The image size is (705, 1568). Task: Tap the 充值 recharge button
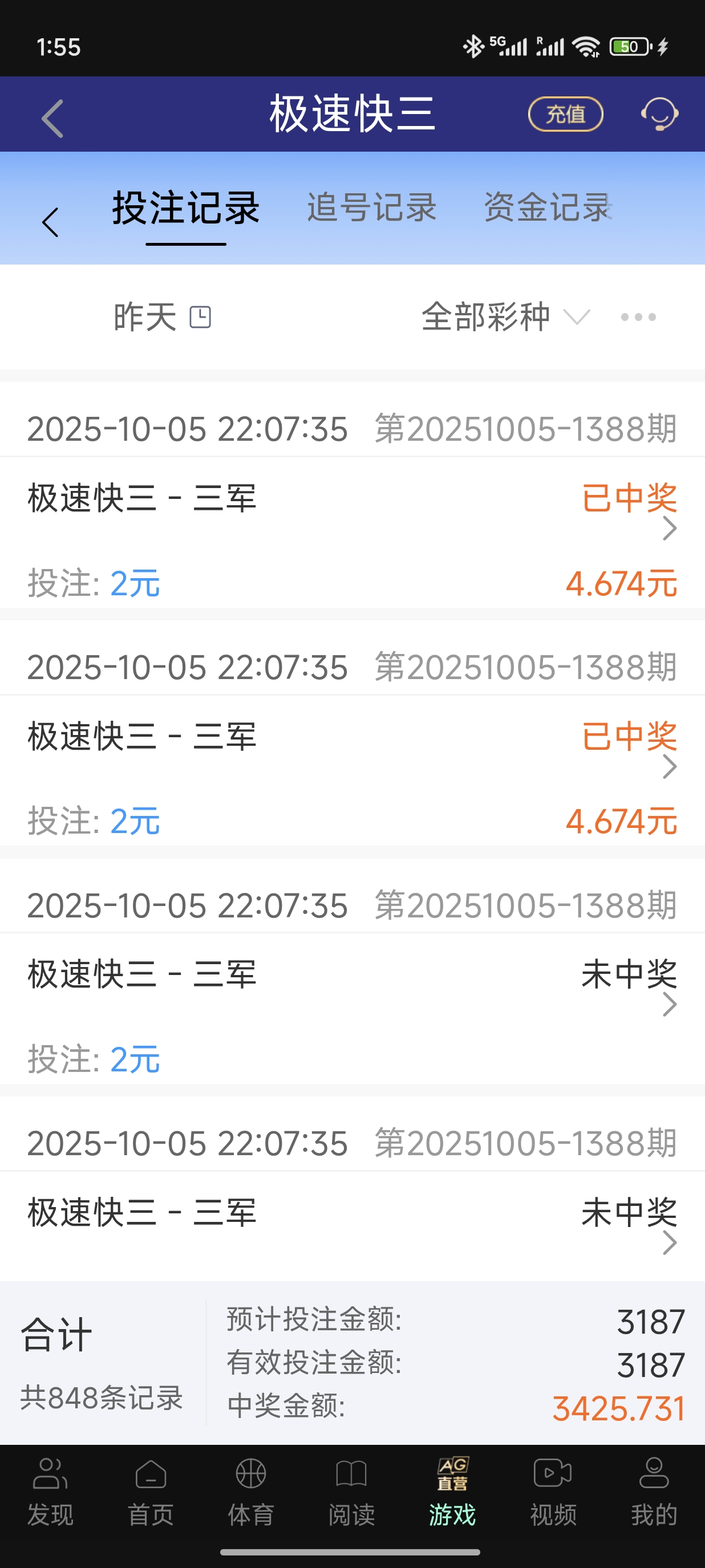pos(565,114)
